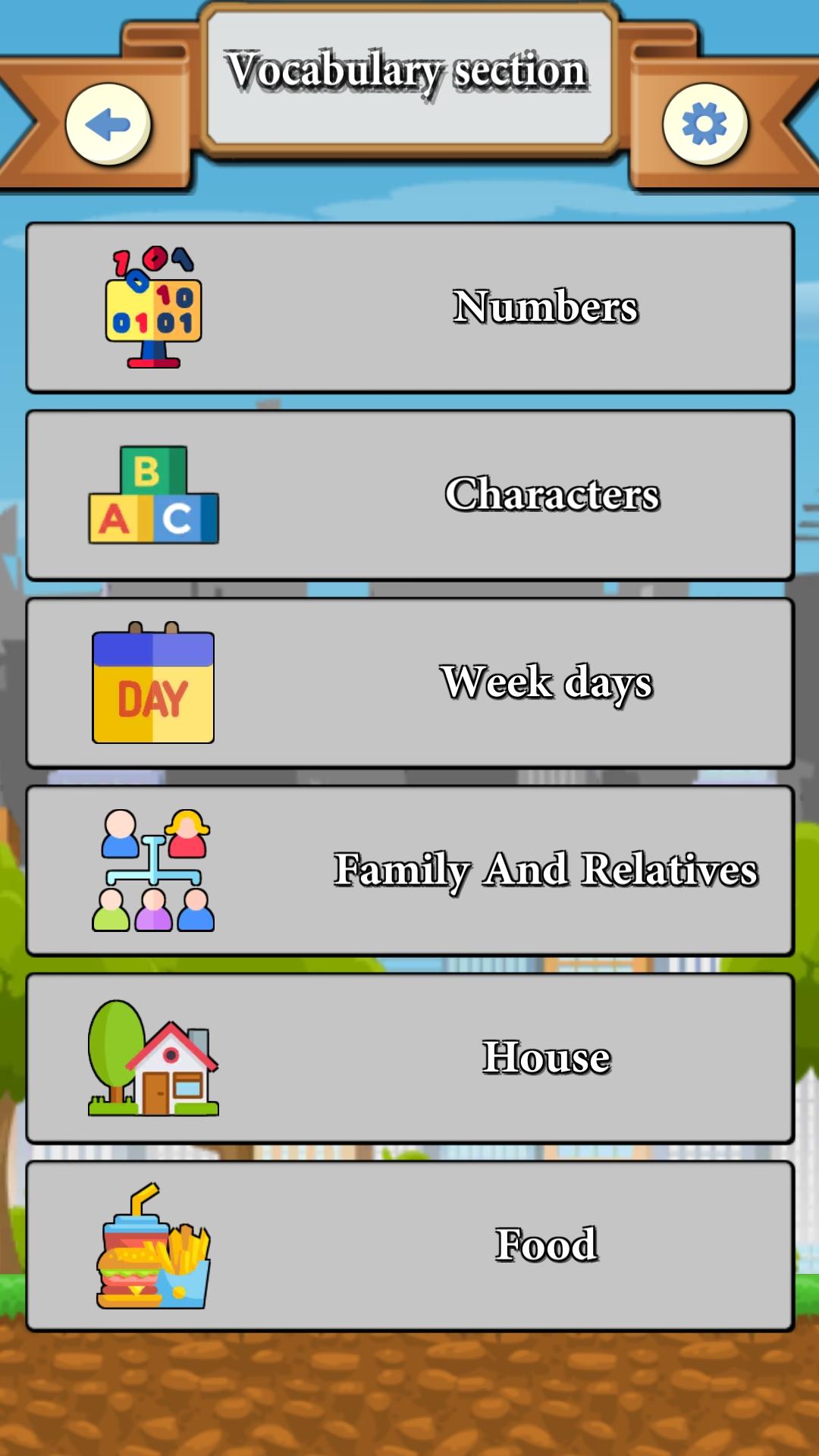819x1456 pixels.
Task: Tap the Food category
Action: [409, 1245]
